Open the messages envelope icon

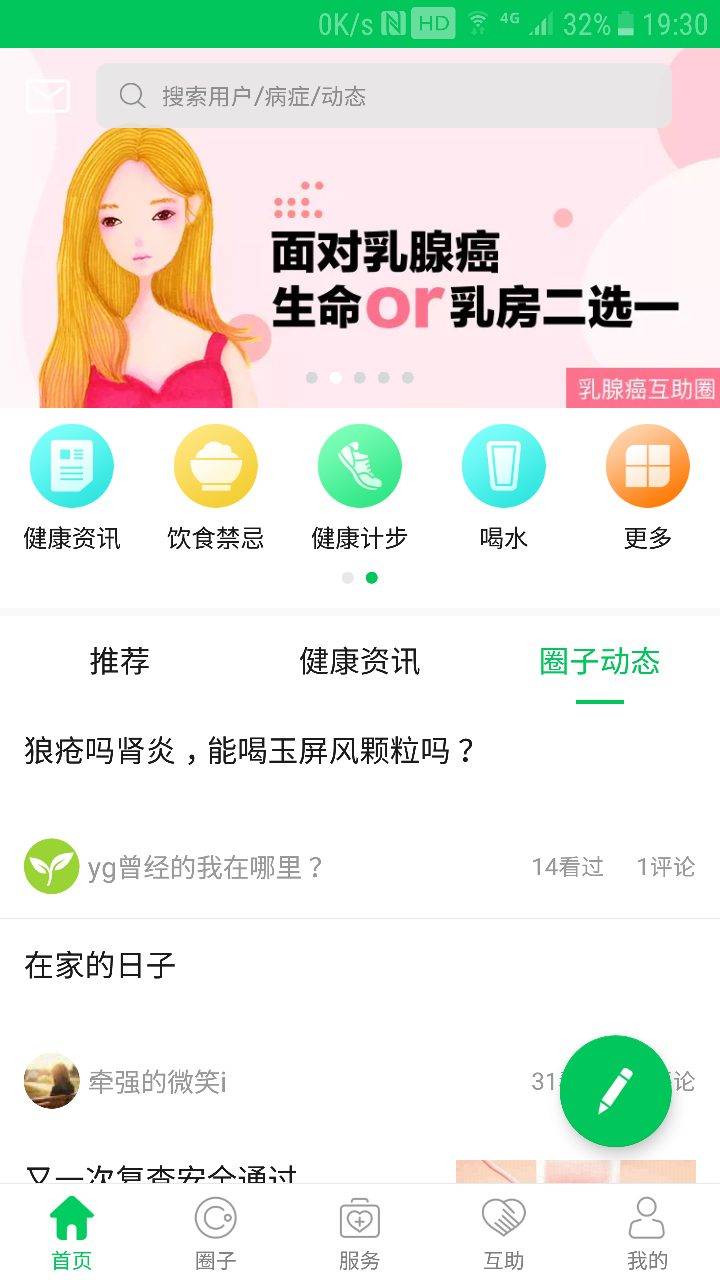click(47, 96)
